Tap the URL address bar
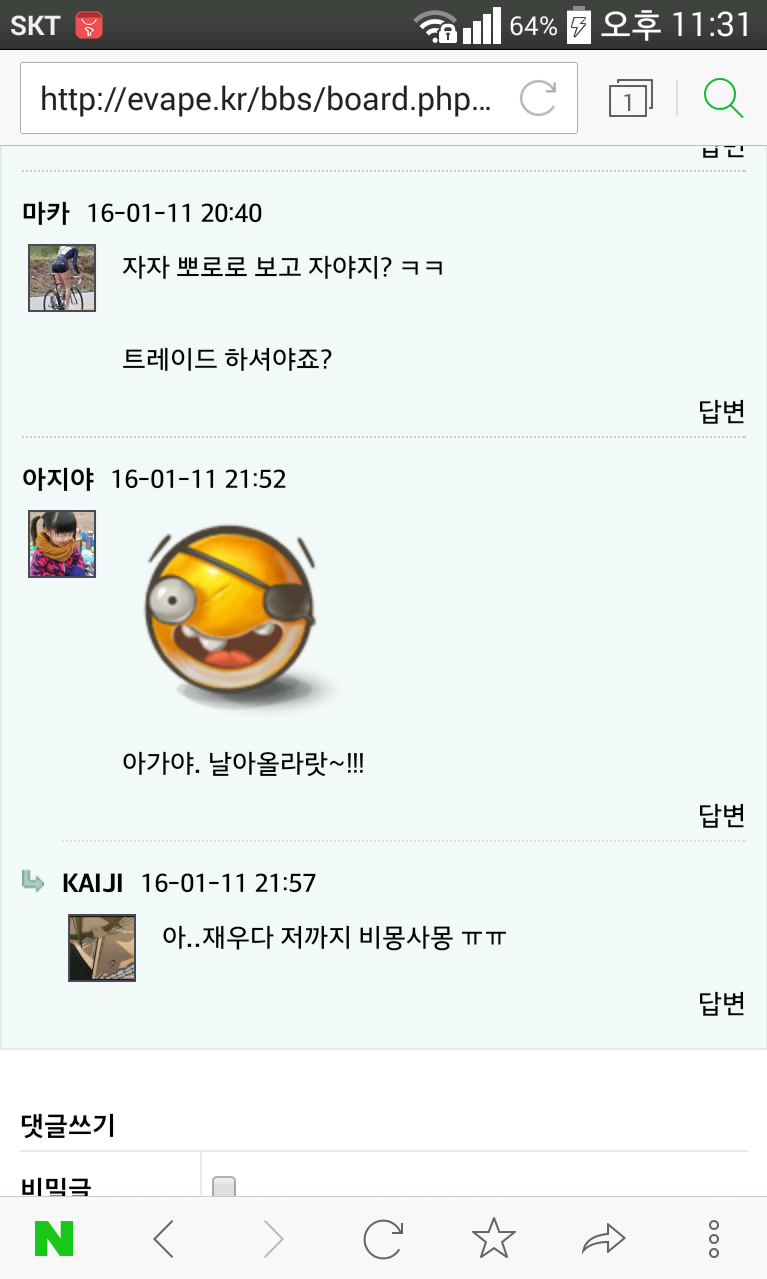The image size is (767, 1279). coord(265,98)
